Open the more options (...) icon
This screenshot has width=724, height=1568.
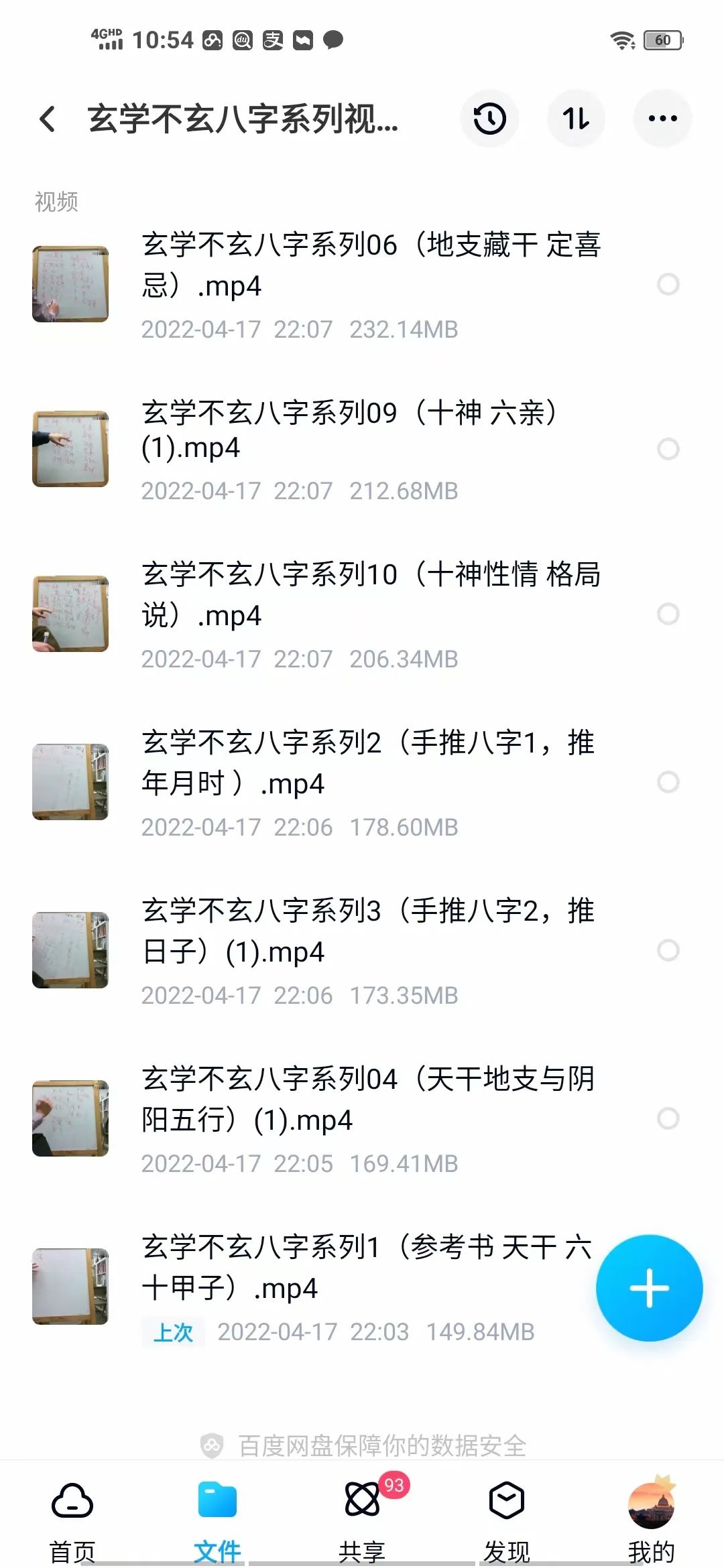662,117
